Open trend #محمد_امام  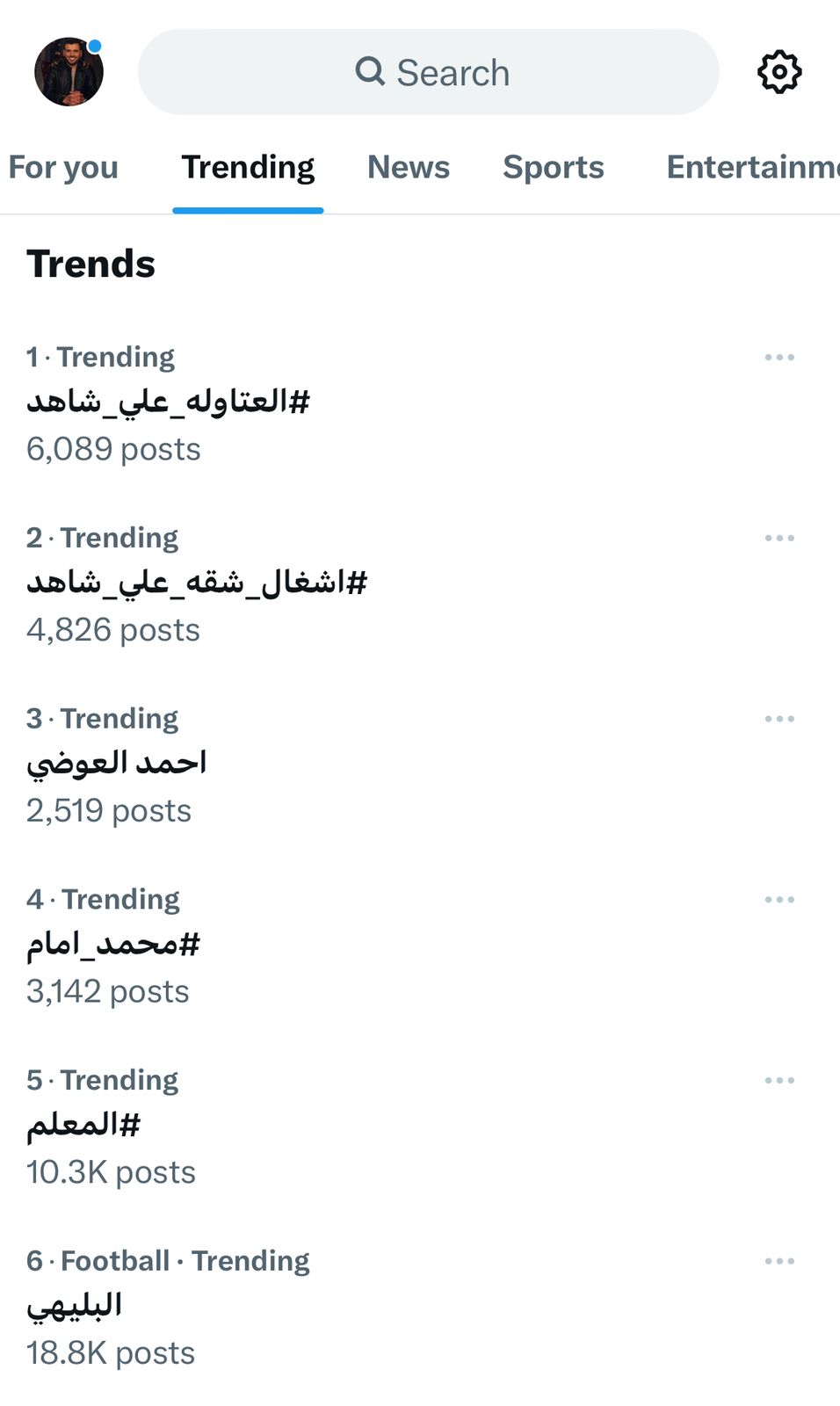click(x=113, y=944)
